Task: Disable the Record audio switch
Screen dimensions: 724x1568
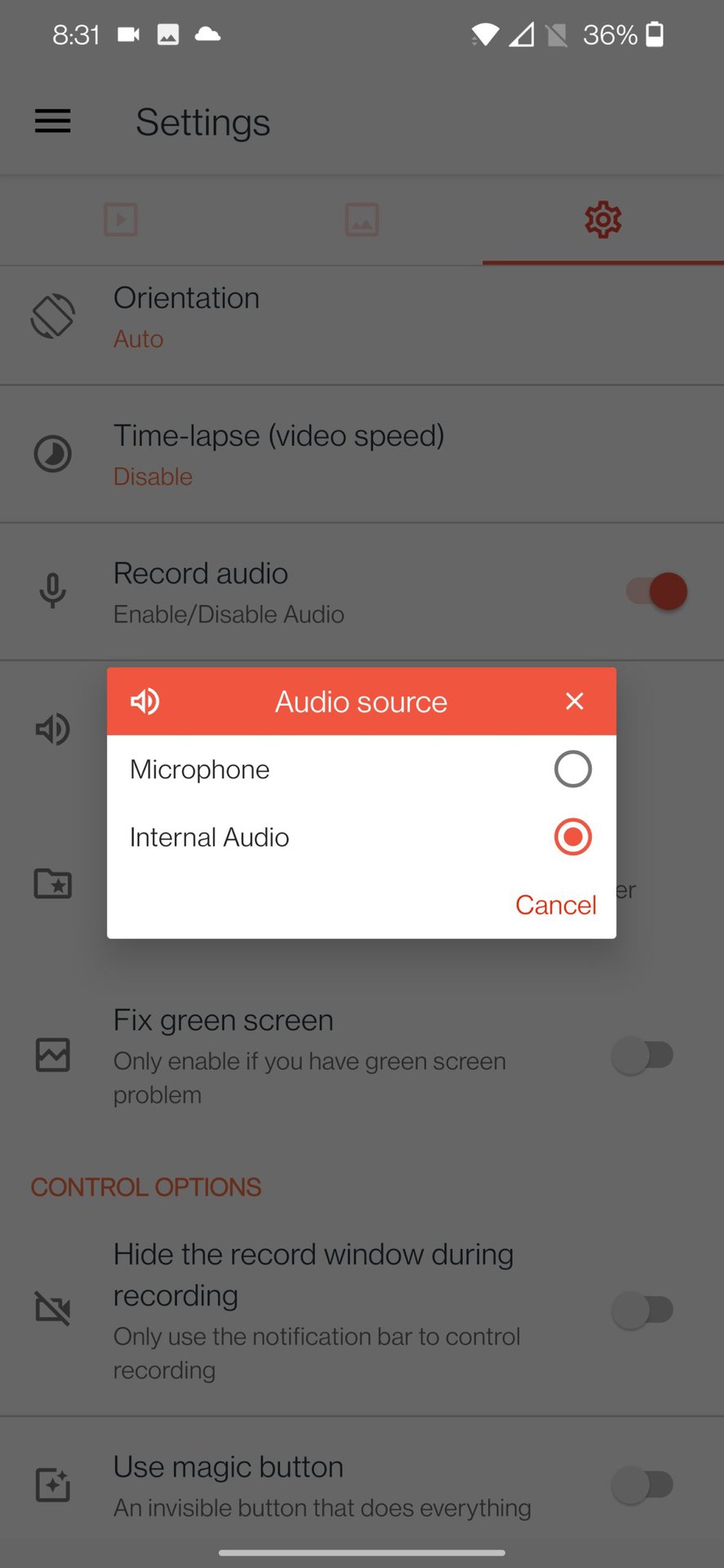Action: 656,591
